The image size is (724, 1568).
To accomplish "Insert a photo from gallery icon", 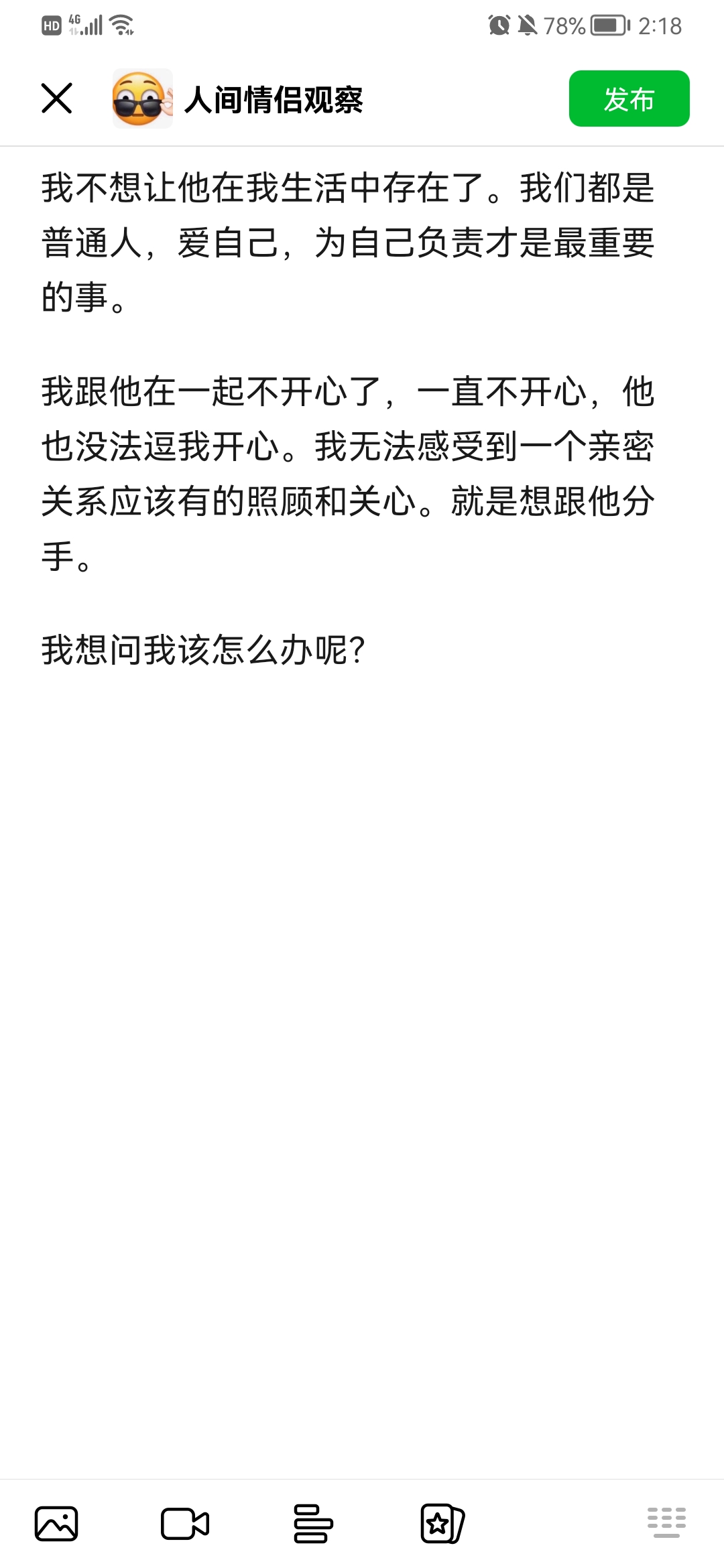I will point(56,1524).
